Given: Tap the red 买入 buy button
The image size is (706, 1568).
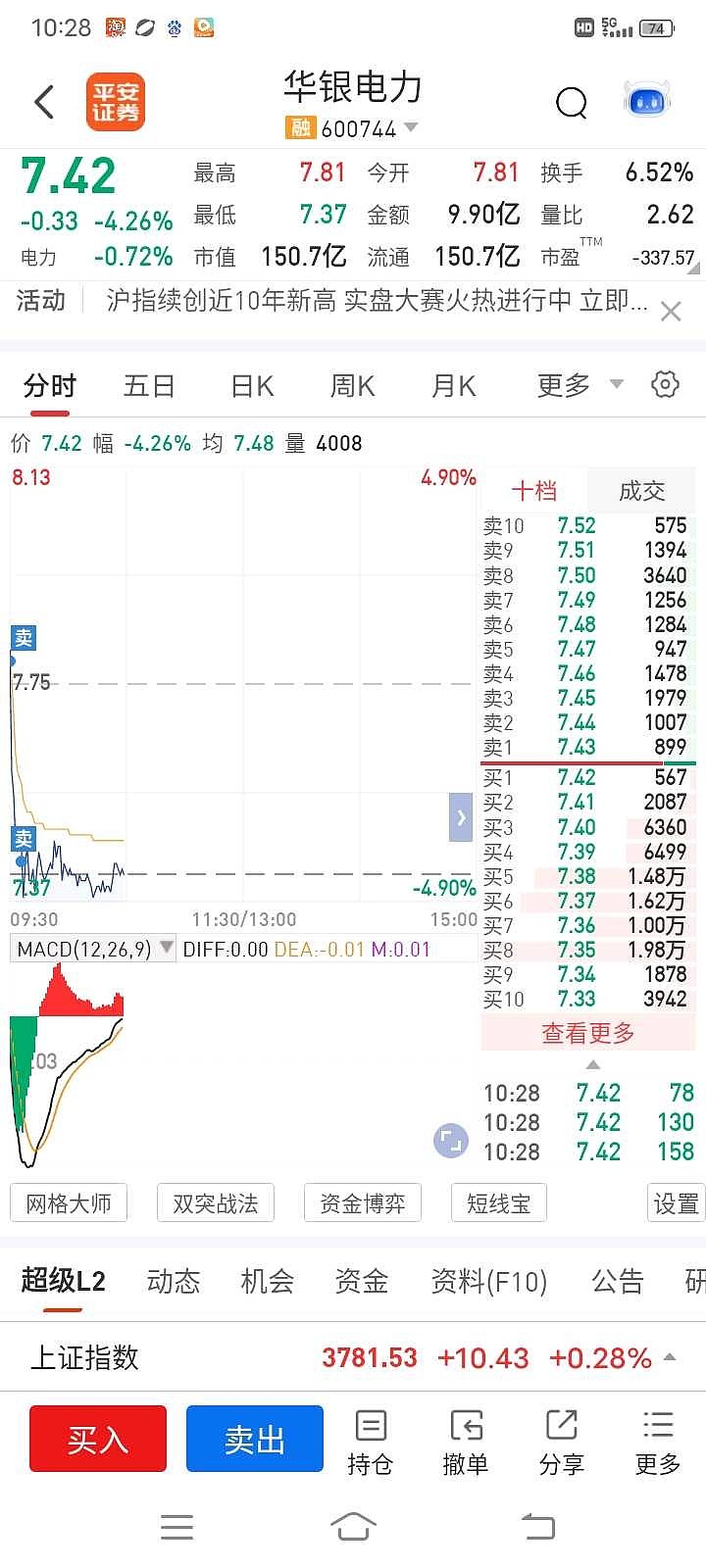Looking at the screenshot, I should (98, 1439).
